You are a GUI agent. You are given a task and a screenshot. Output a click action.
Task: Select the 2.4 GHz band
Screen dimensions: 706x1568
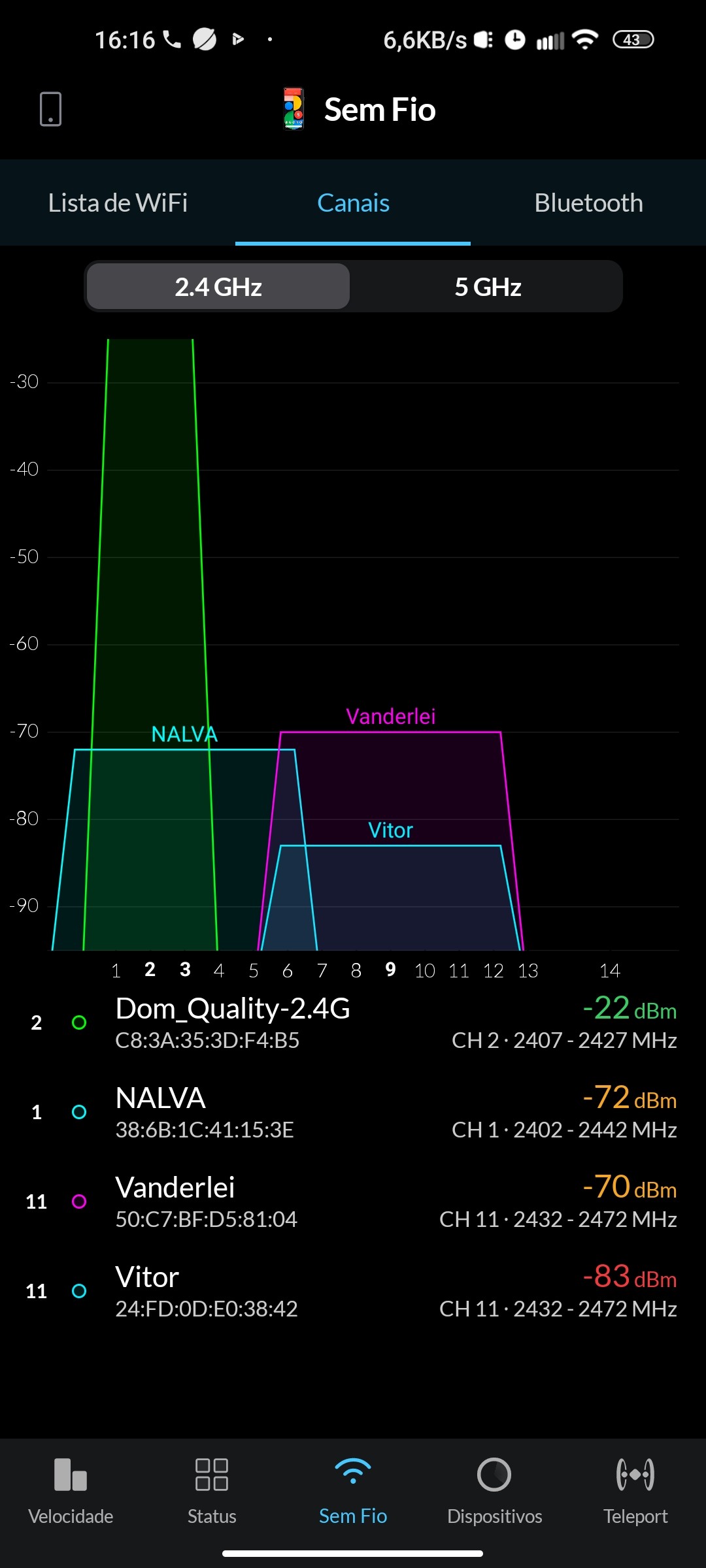[x=218, y=287]
